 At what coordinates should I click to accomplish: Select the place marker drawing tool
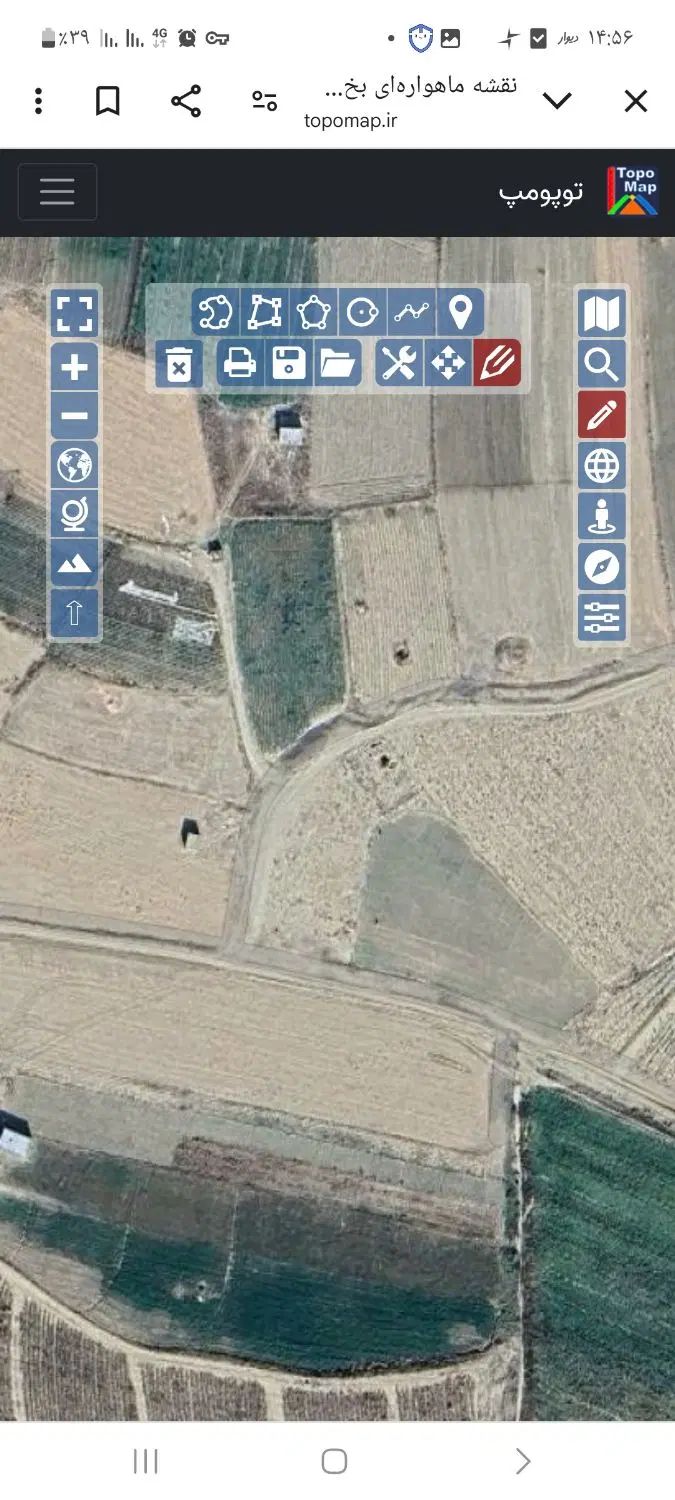point(460,313)
